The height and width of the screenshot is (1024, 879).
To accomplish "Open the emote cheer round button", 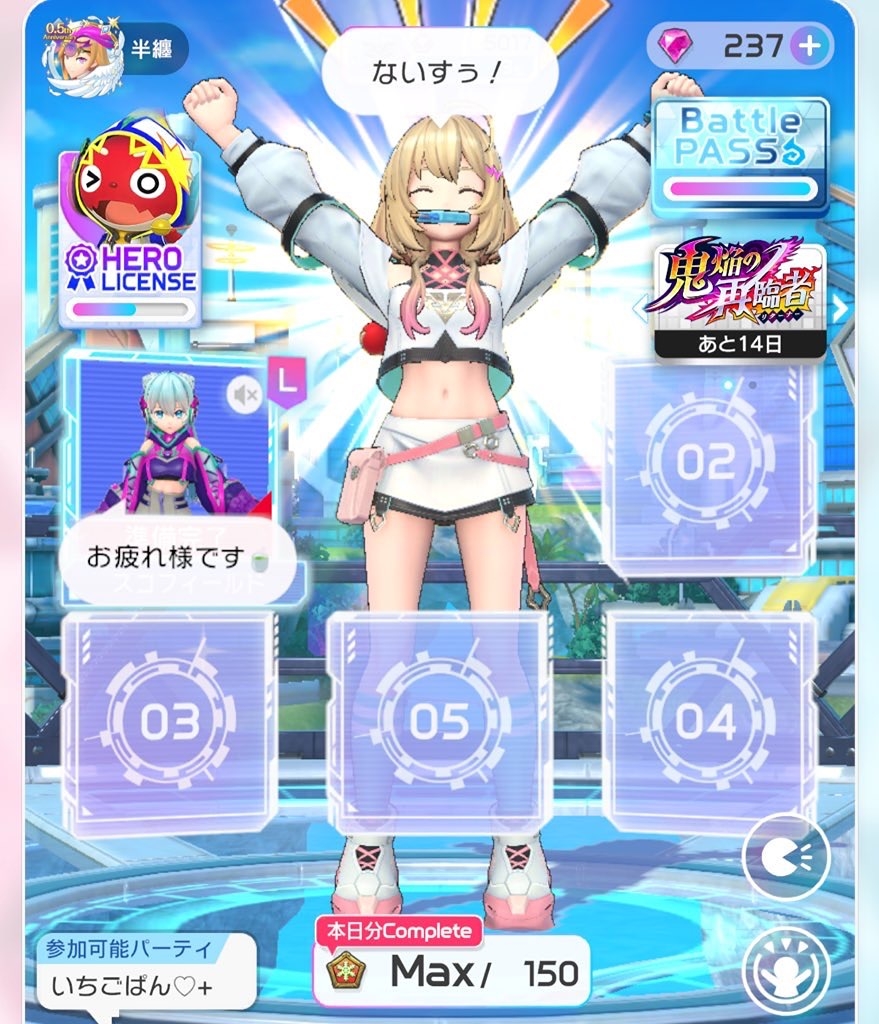I will pyautogui.click(x=786, y=970).
